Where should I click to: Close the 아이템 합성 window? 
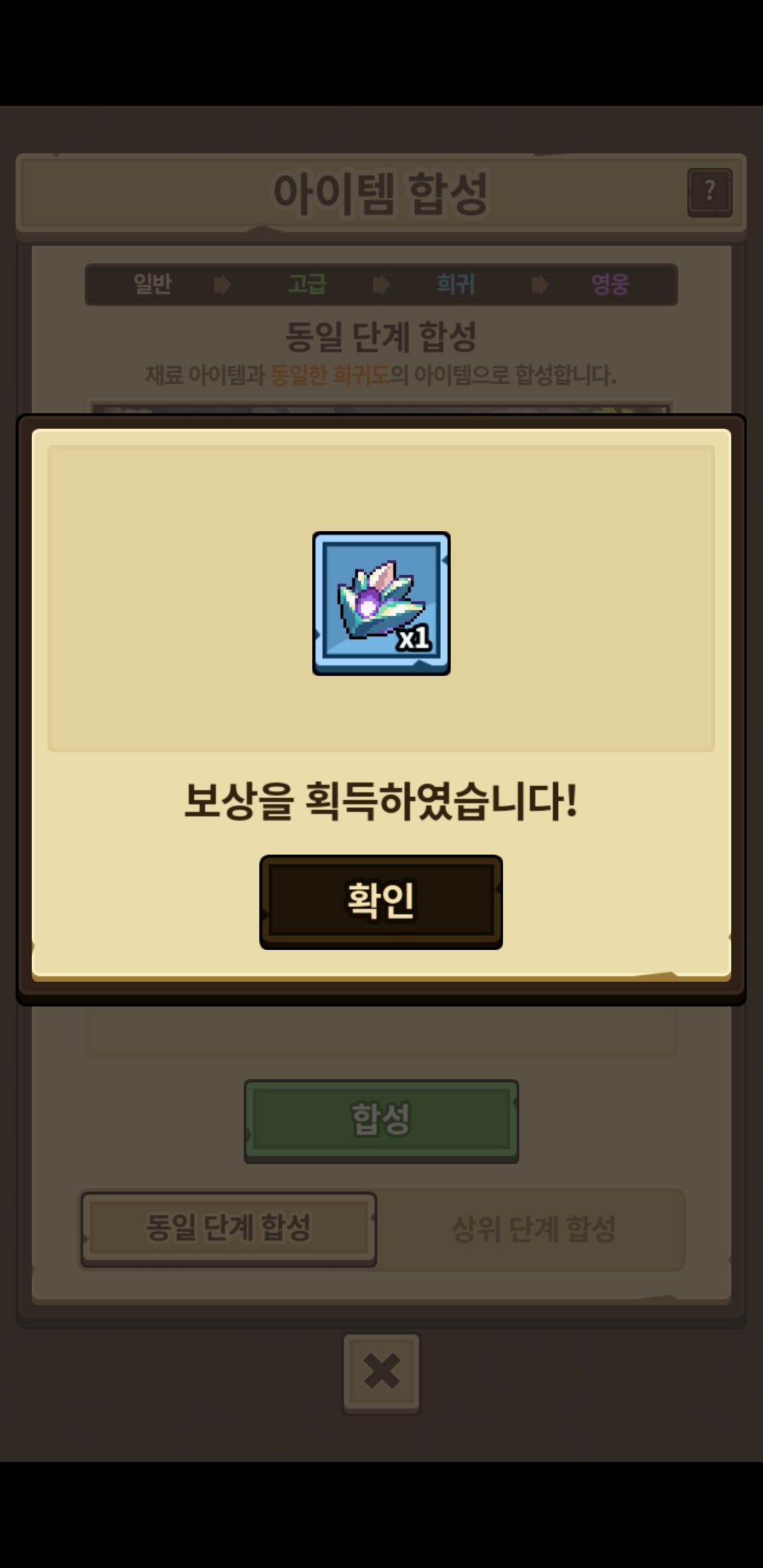[x=381, y=1372]
